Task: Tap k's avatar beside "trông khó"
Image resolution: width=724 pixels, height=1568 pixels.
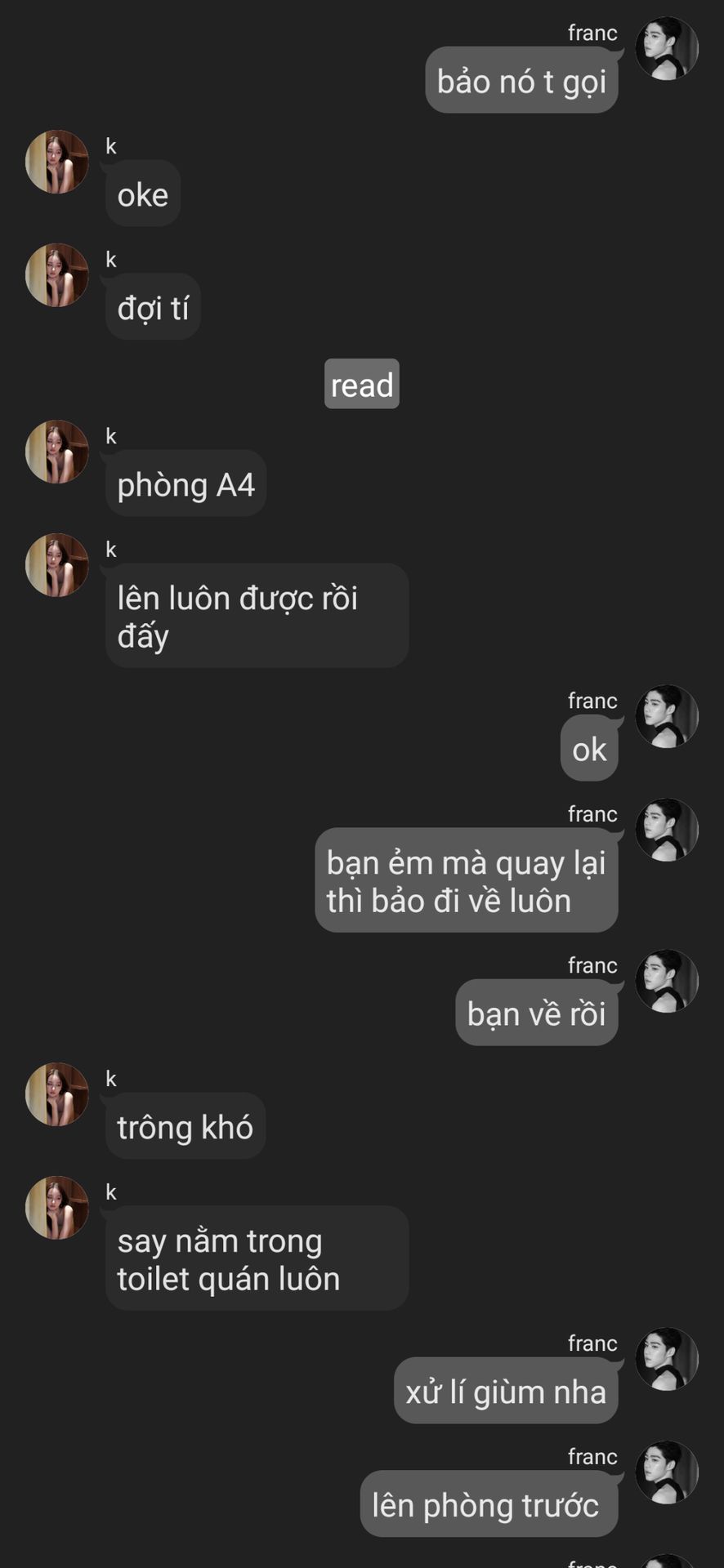Action: (56, 1094)
